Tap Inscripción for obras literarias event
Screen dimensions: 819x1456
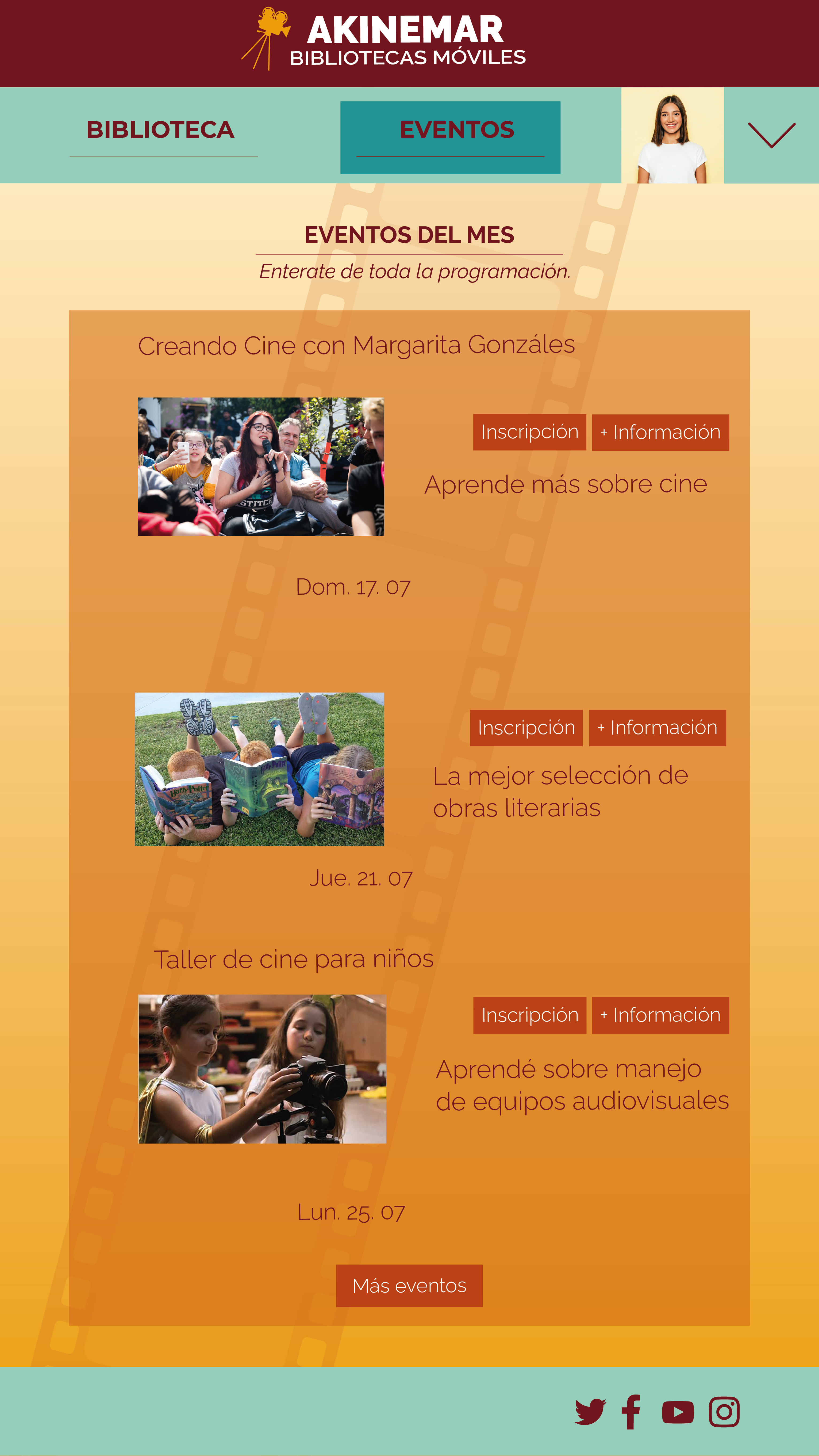(x=526, y=728)
